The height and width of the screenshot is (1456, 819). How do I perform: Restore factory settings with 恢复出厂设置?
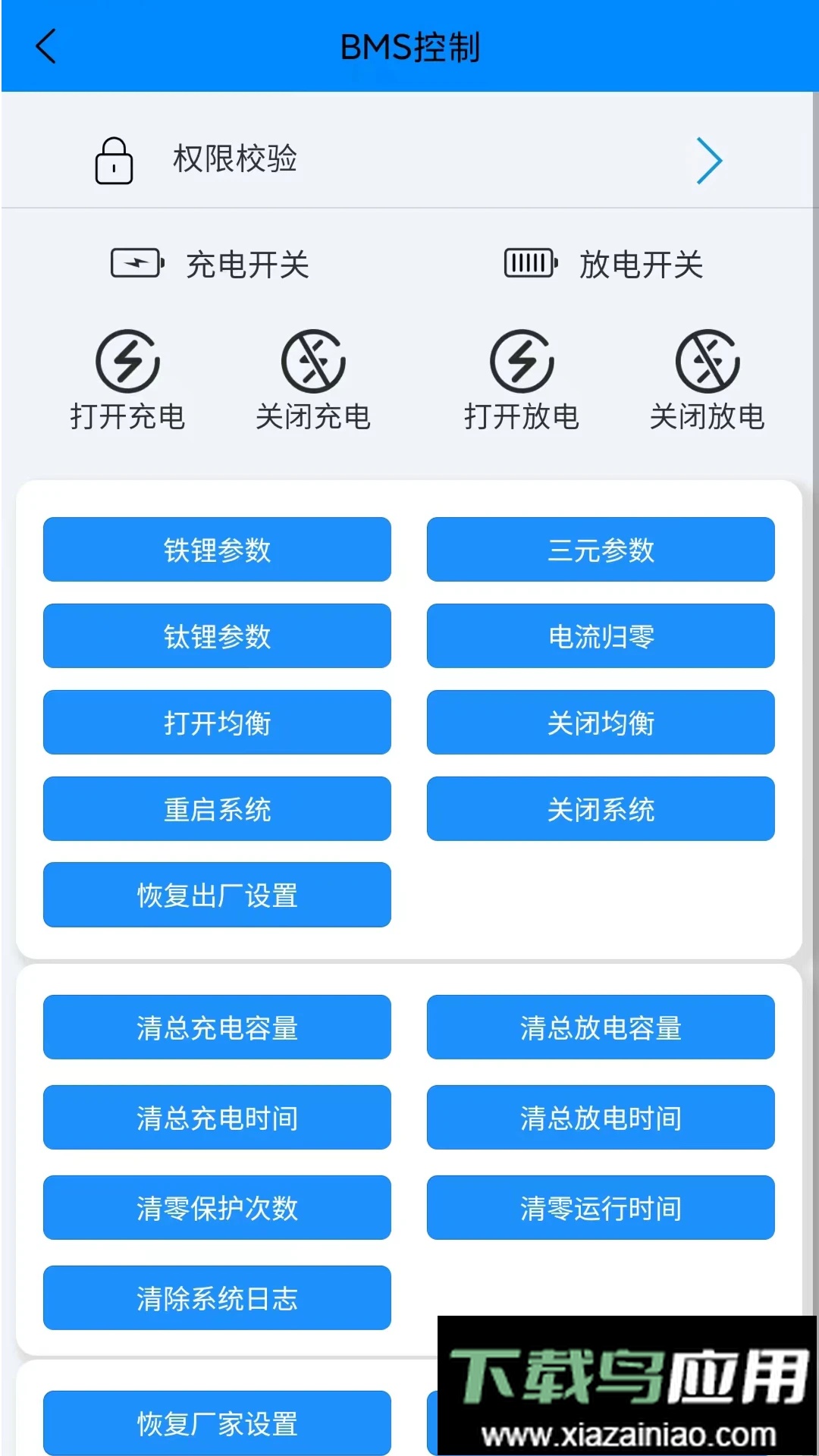pyautogui.click(x=217, y=896)
